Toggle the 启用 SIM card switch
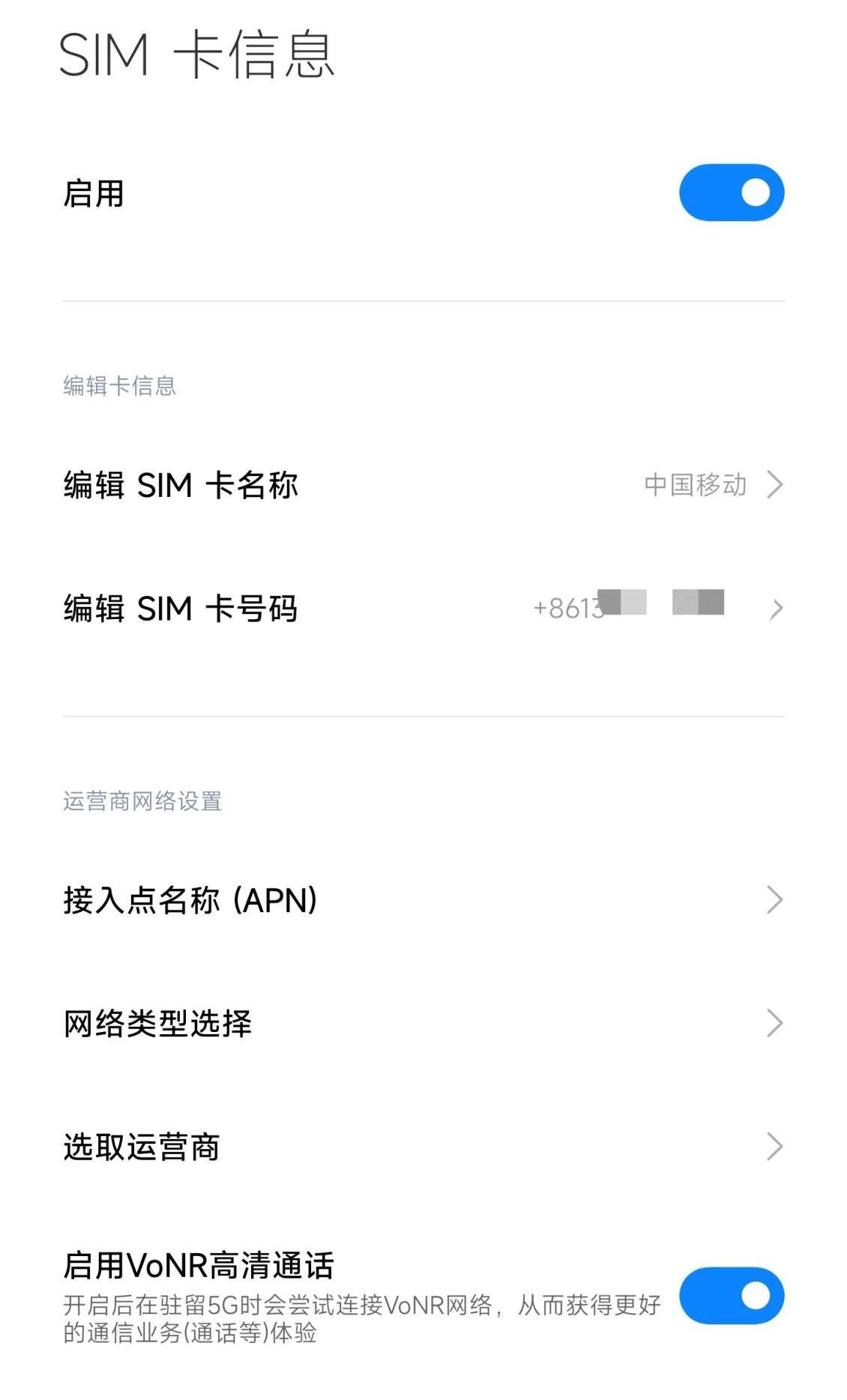 click(x=731, y=193)
